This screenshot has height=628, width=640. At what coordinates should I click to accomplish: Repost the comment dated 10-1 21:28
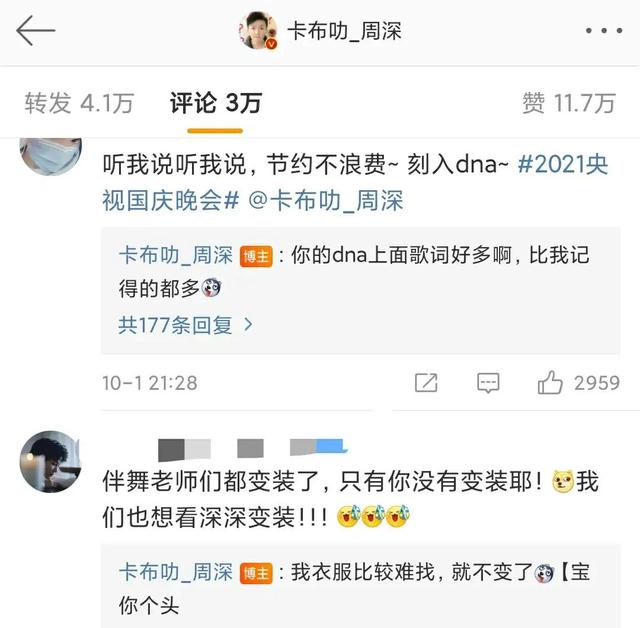coord(425,383)
